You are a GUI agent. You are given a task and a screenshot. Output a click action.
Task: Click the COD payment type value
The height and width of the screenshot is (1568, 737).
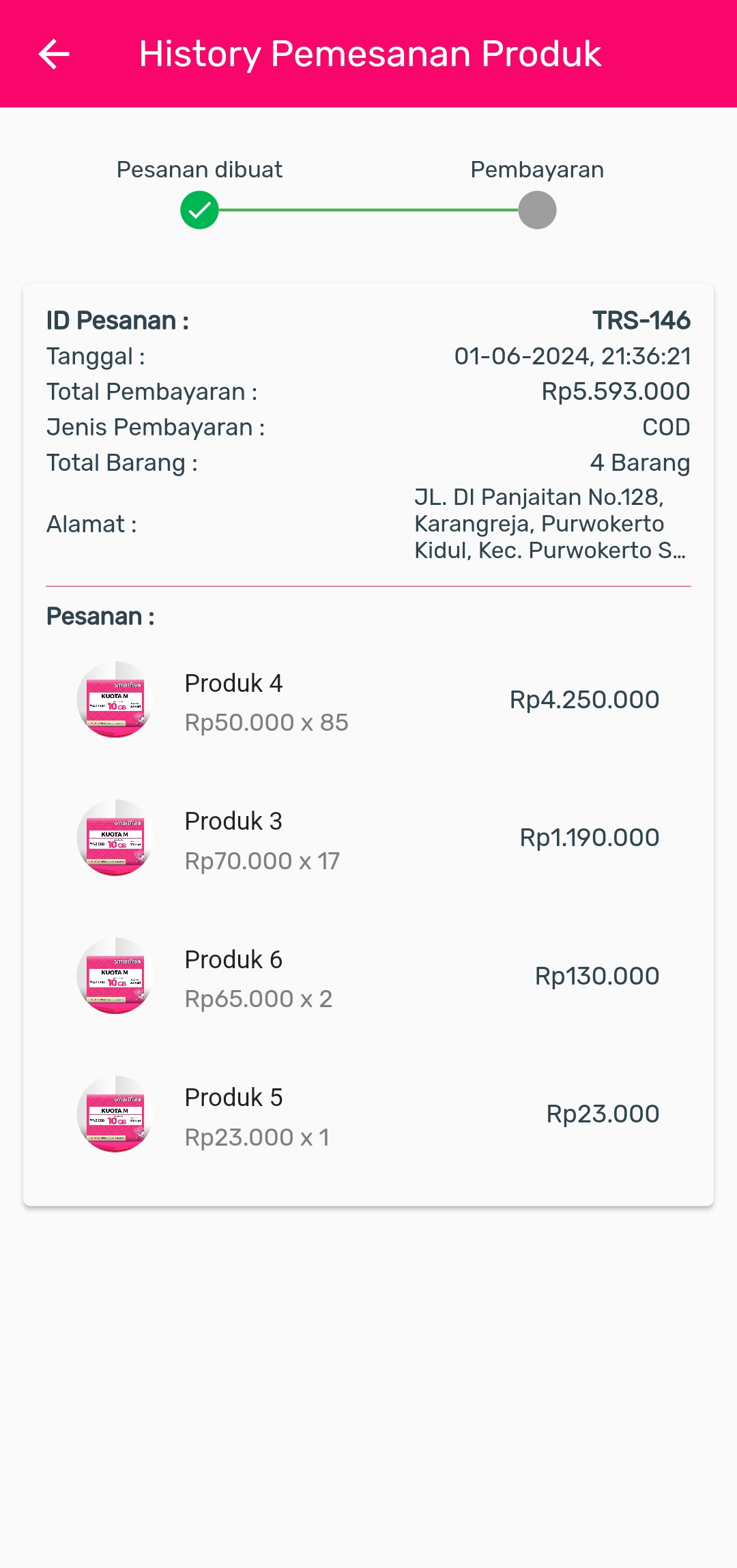pos(665,426)
